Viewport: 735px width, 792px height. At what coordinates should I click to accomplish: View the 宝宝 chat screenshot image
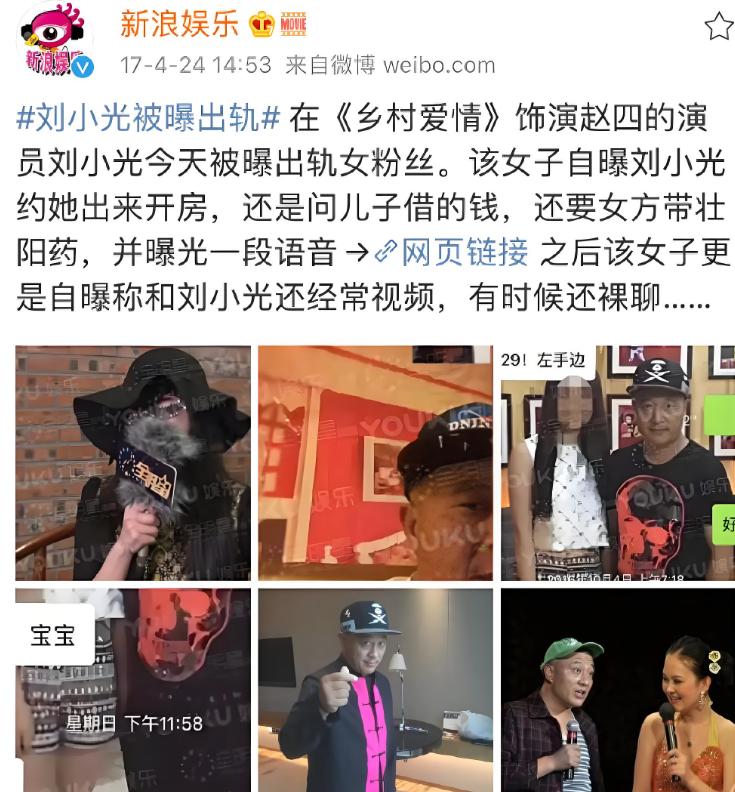click(133, 690)
